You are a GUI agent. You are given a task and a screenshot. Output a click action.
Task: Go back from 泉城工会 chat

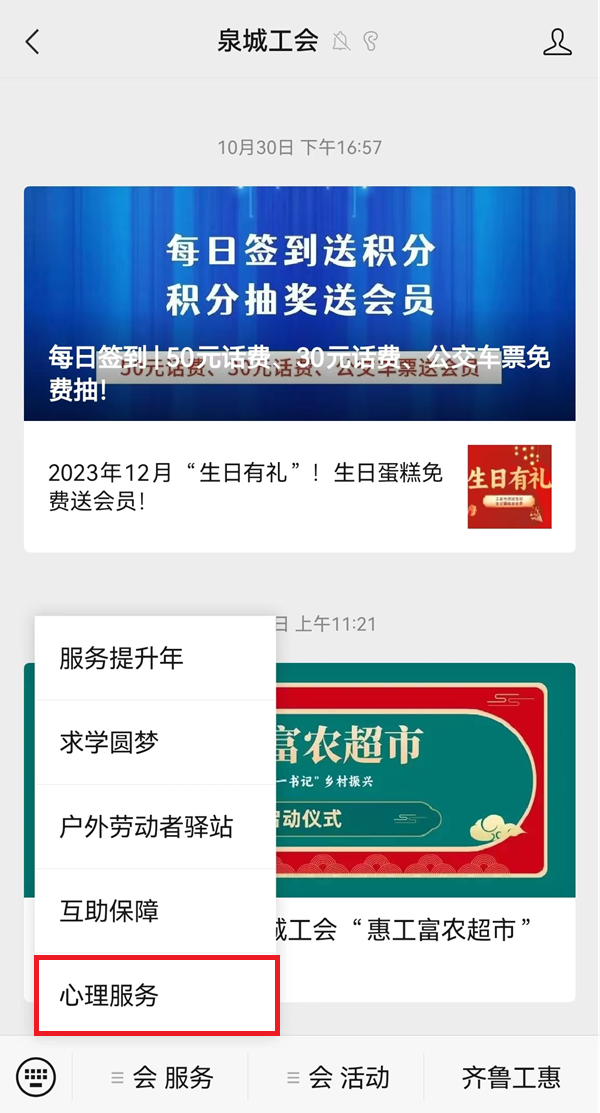click(x=33, y=41)
